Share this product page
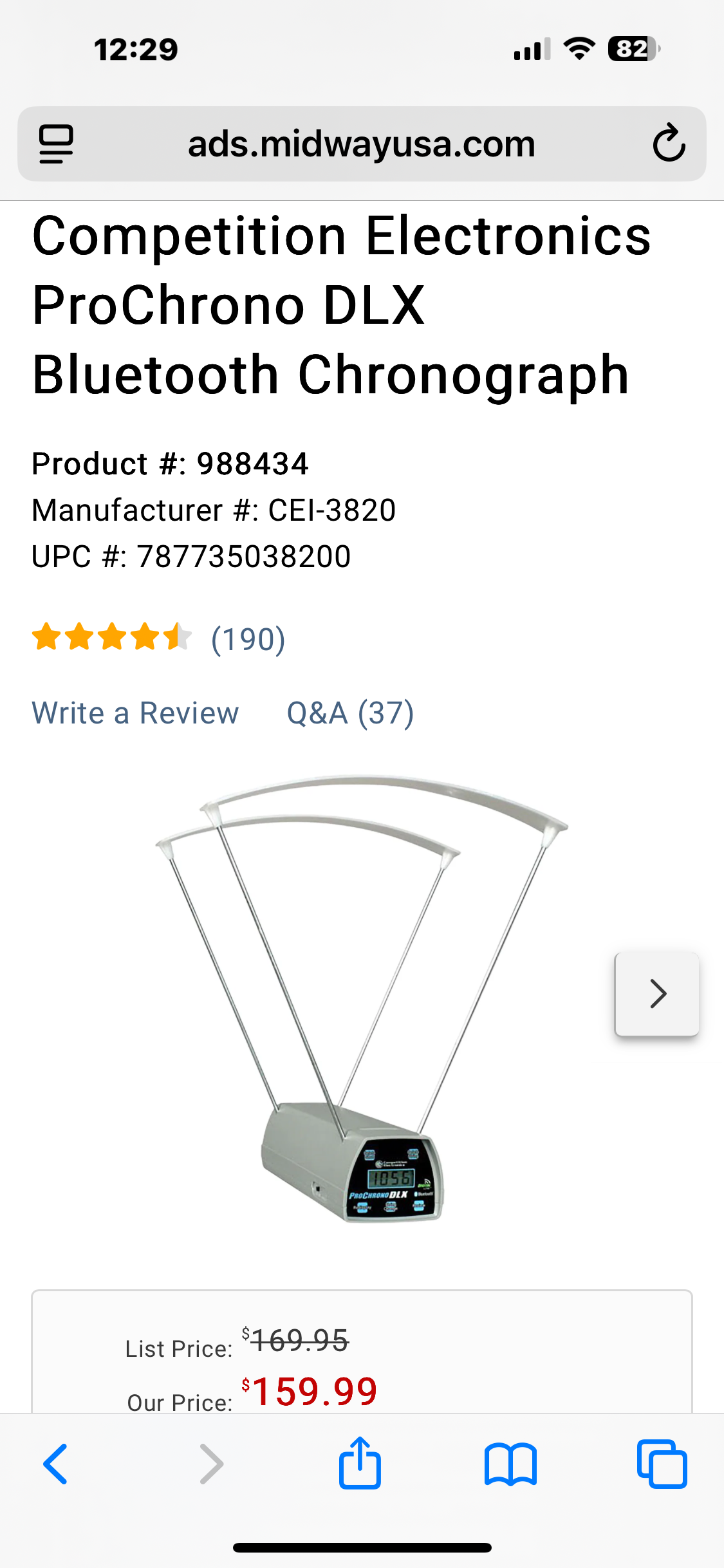This screenshot has height=1568, width=724. tap(360, 1462)
